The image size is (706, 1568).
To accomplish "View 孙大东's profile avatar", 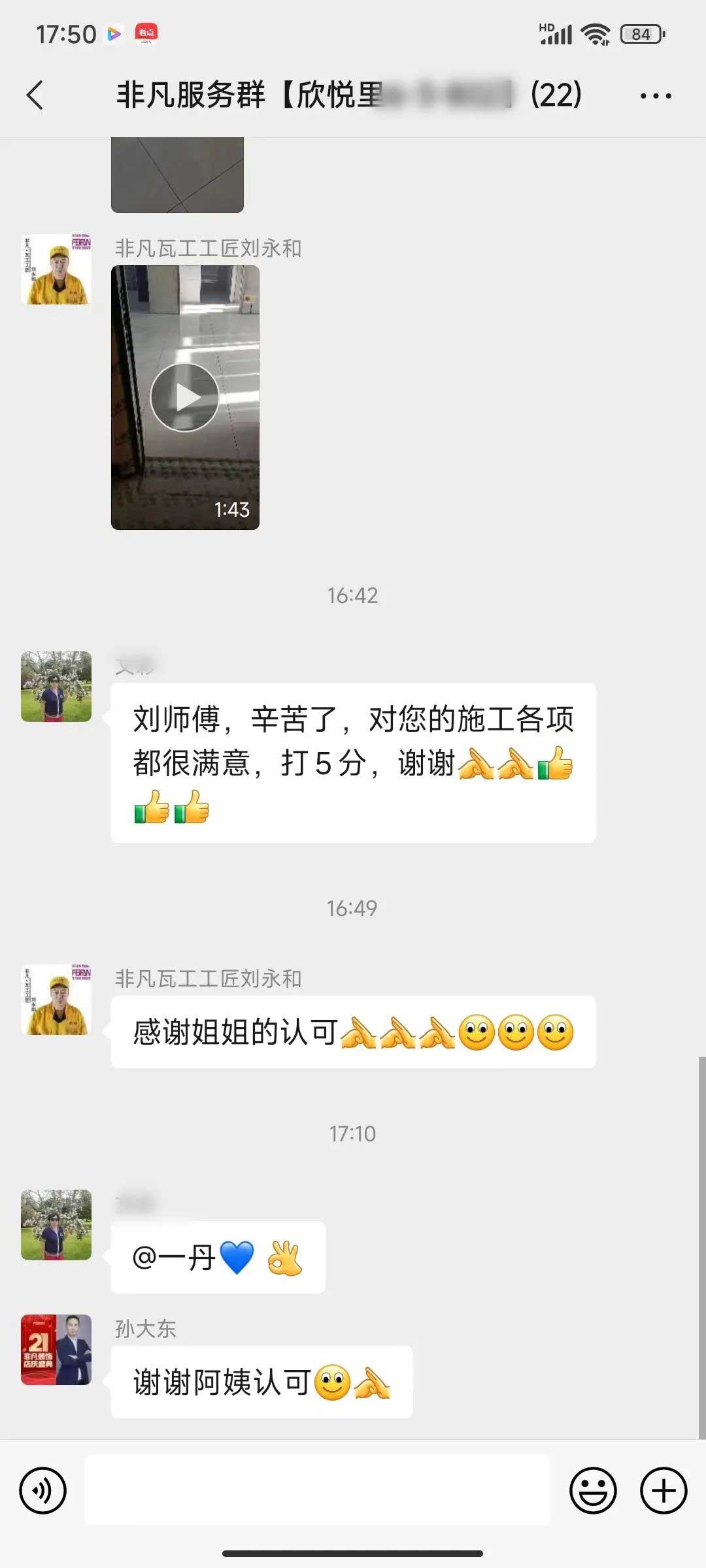I will point(56,1349).
